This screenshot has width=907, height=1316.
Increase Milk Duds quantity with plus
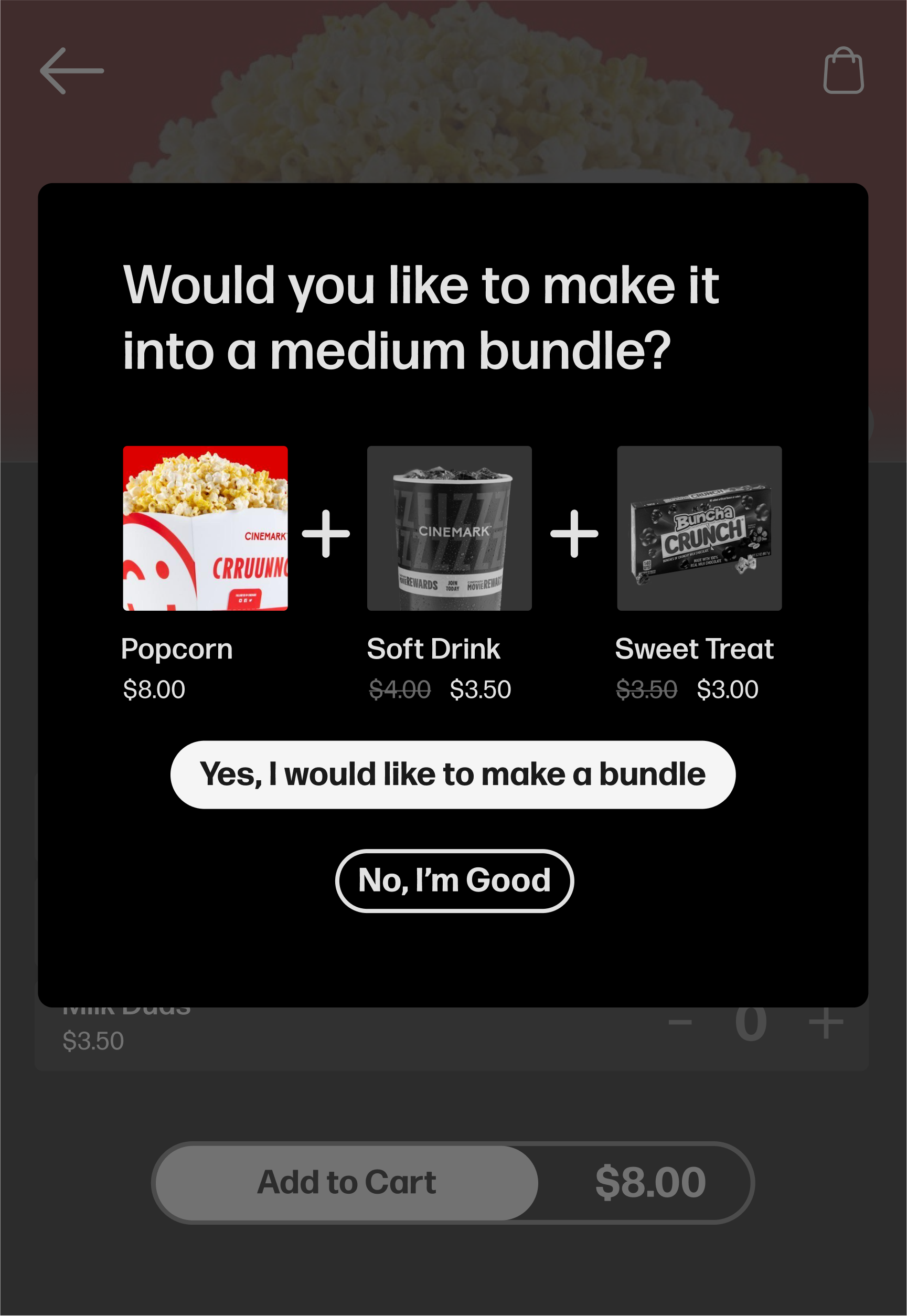click(x=825, y=1023)
